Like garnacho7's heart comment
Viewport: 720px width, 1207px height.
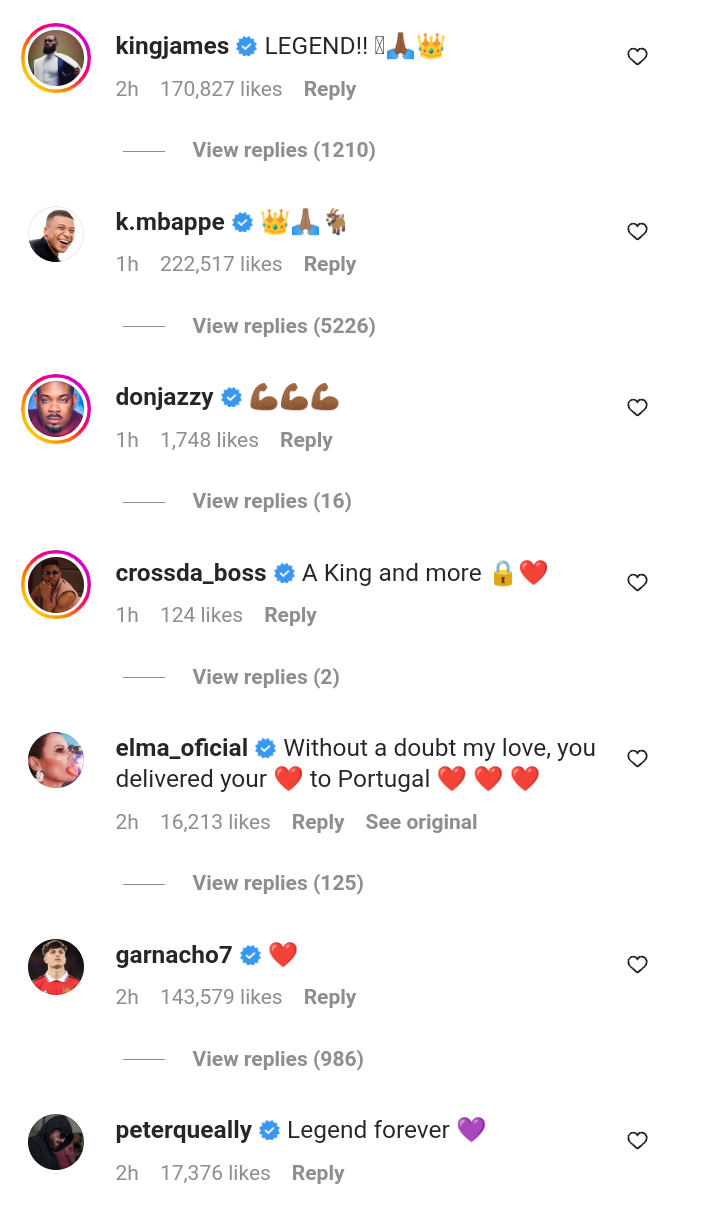tap(637, 965)
